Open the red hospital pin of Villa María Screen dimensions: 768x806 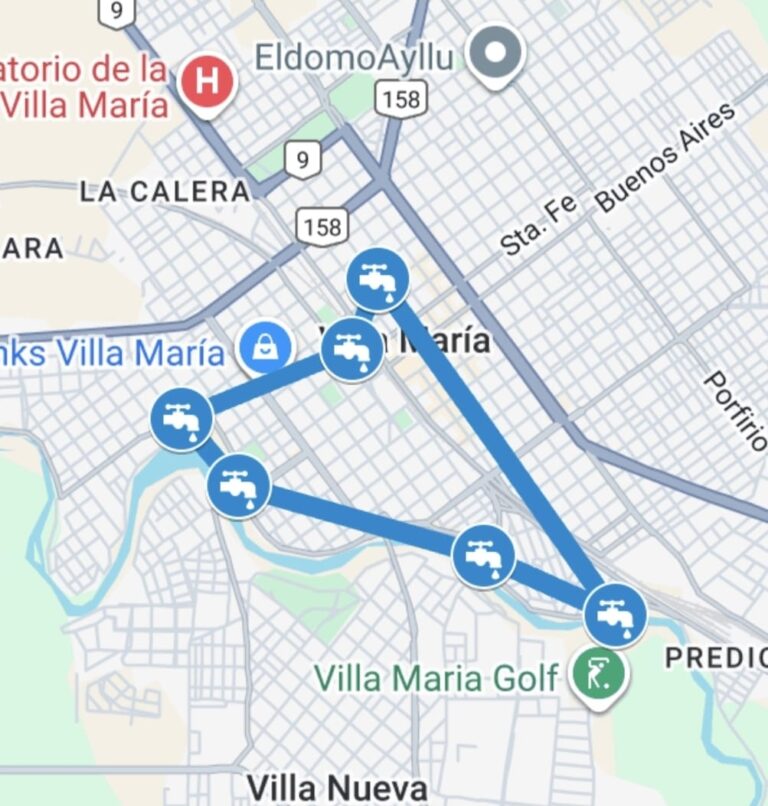coord(206,81)
